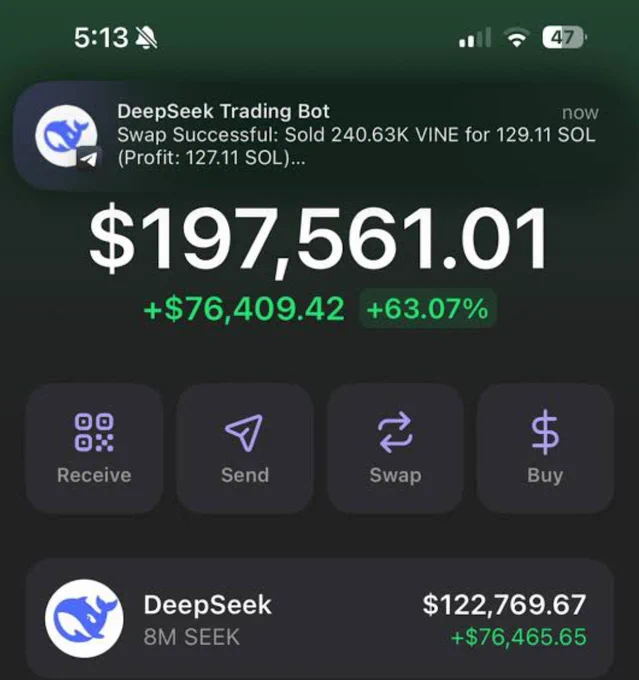Open the DeepSeek Trading Bot notification
This screenshot has height=680, width=639.
point(318,135)
